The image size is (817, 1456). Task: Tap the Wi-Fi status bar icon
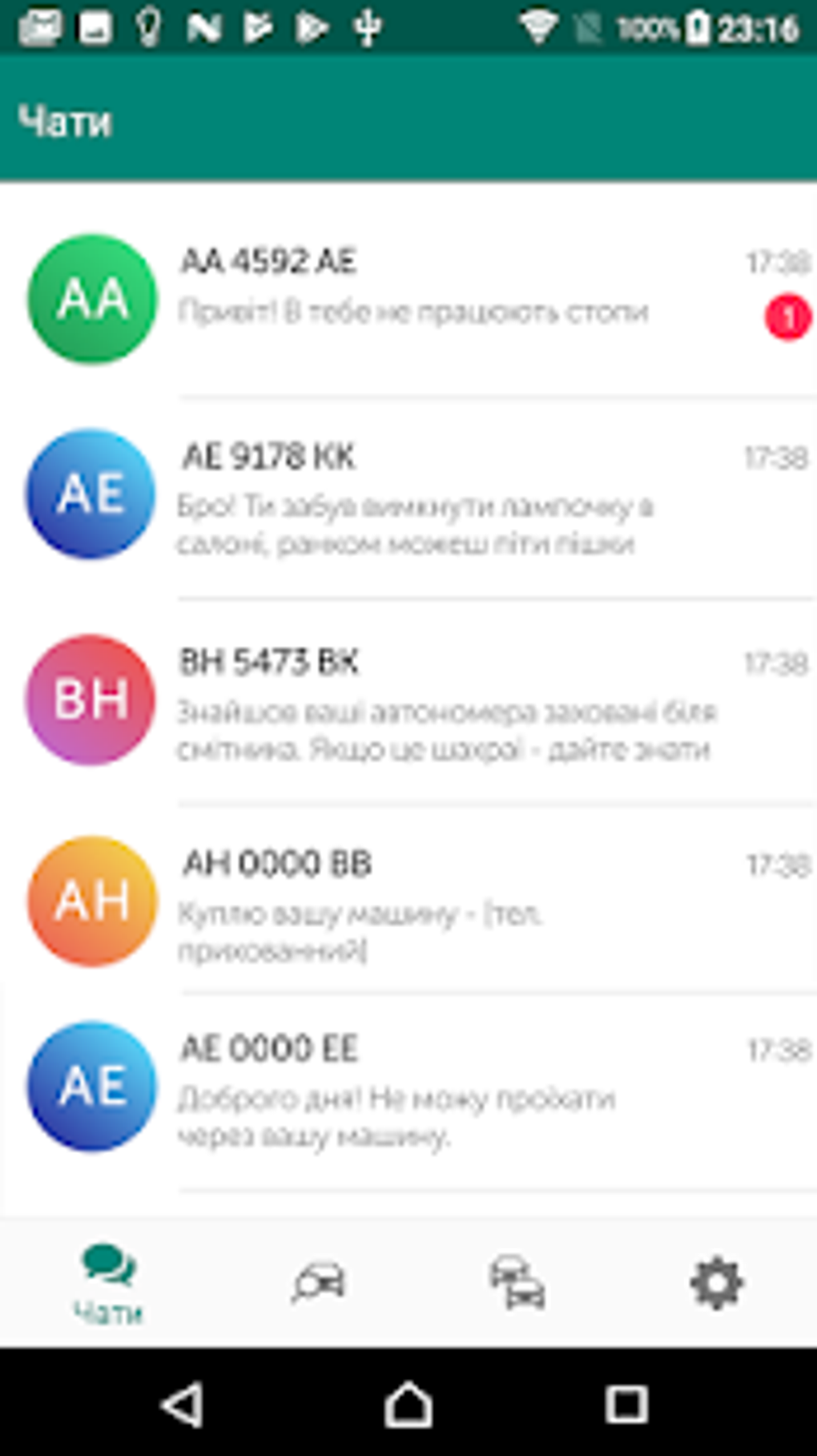coord(540,26)
